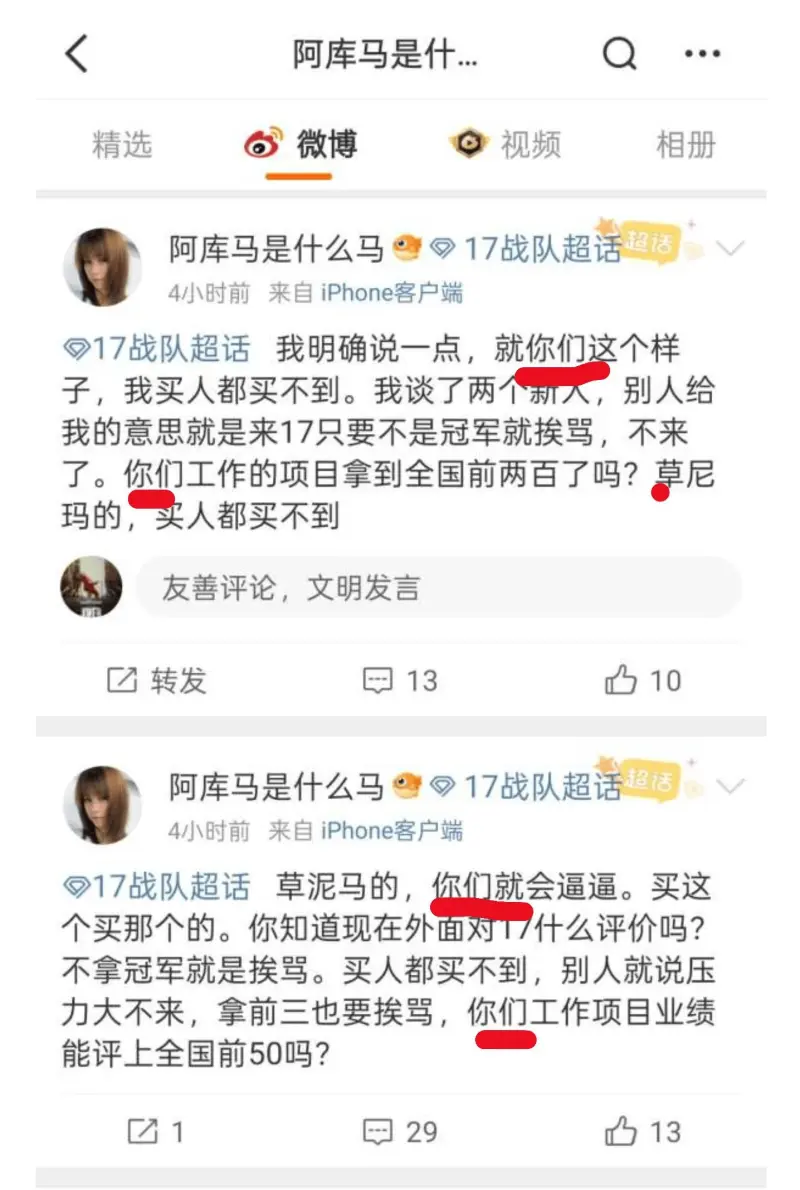800x1190 pixels.
Task: Repost the first post via 转发
Action: pyautogui.click(x=157, y=681)
